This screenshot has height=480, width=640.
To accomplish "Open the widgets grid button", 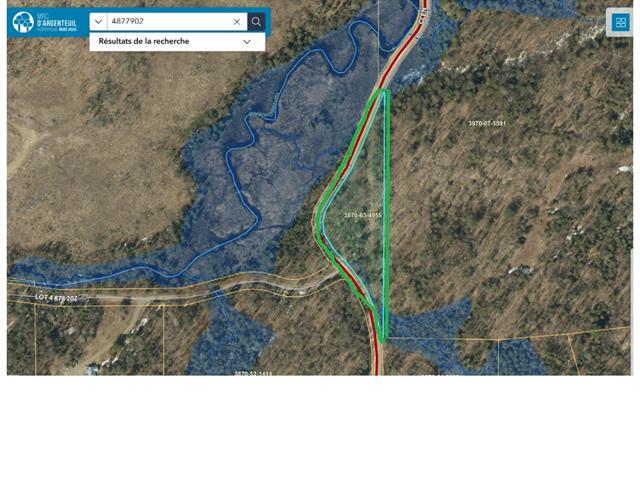I will 620,22.
